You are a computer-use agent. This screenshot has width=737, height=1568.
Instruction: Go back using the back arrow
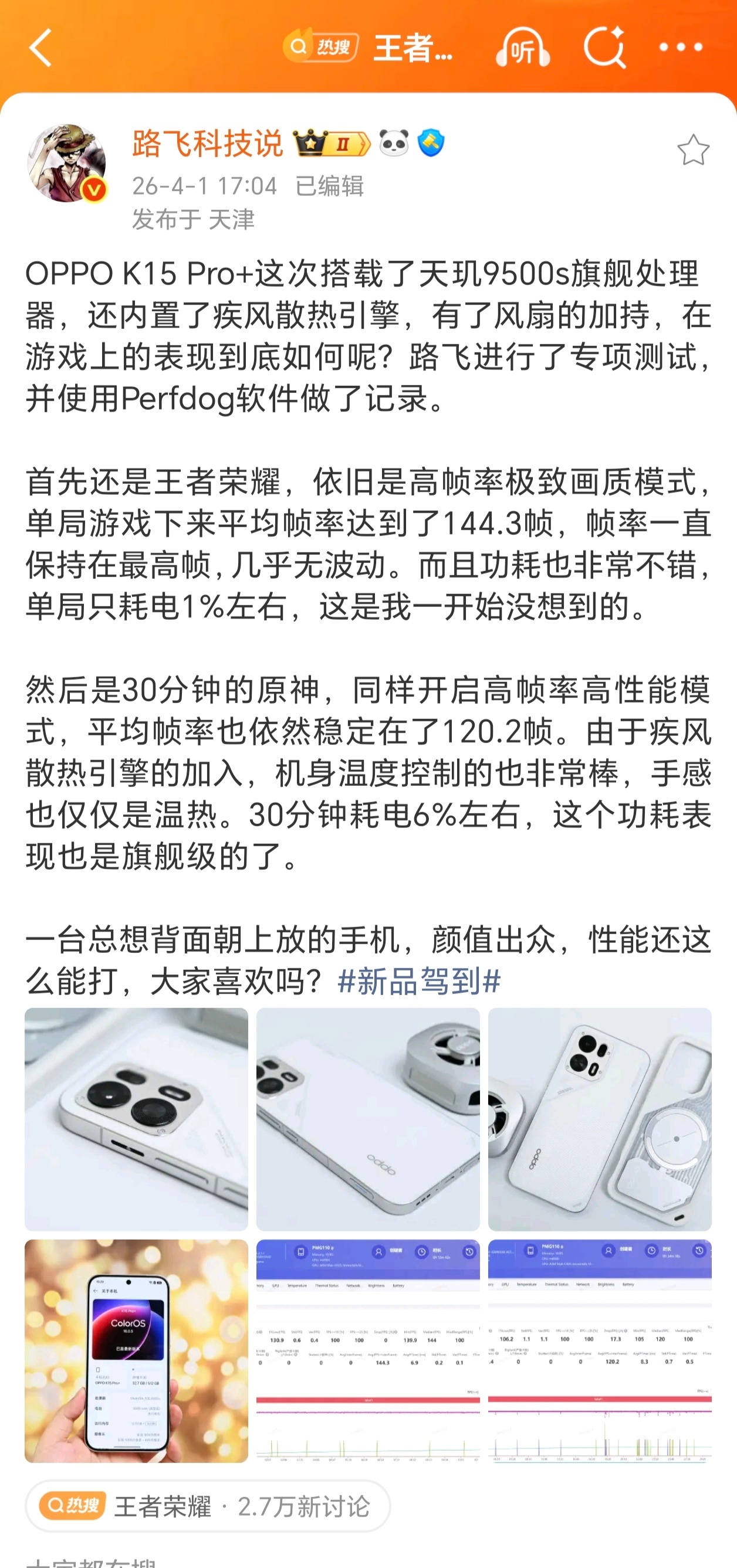(x=41, y=47)
